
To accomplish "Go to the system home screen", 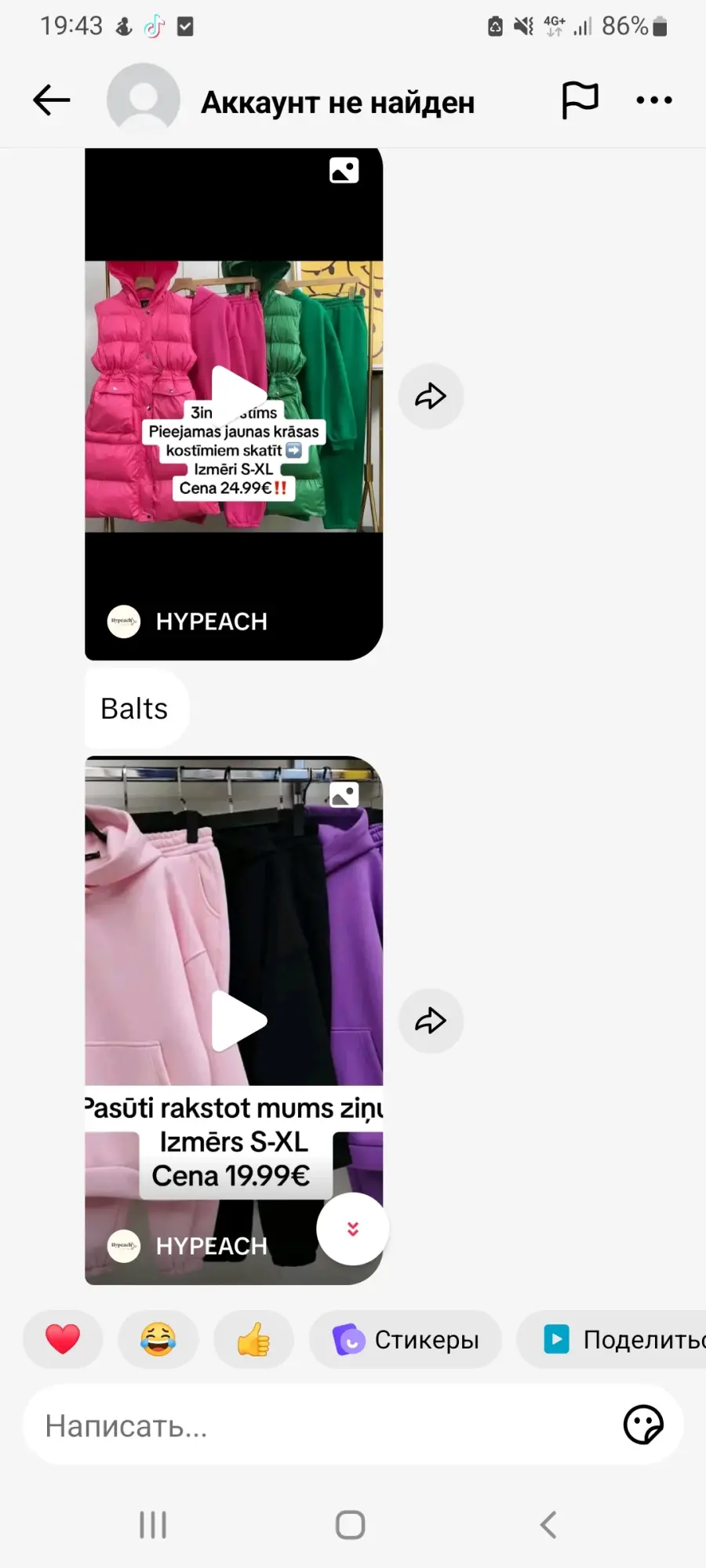I will point(351,1525).
